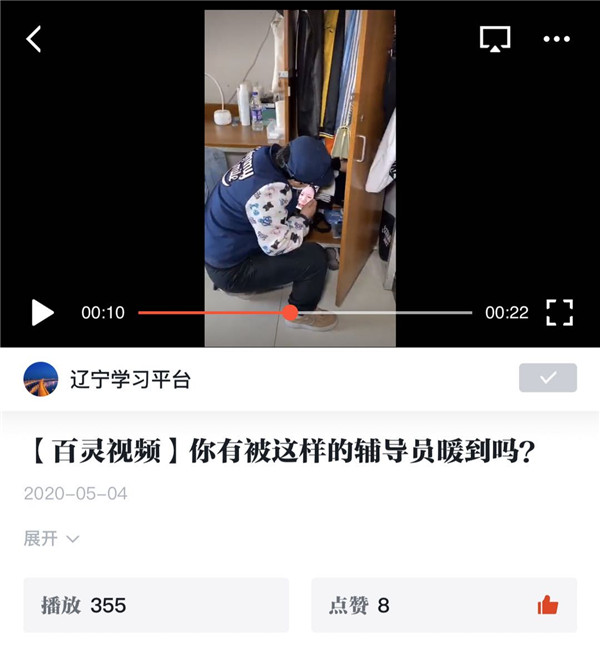Play the video
The height and width of the screenshot is (651, 600).
tap(42, 312)
